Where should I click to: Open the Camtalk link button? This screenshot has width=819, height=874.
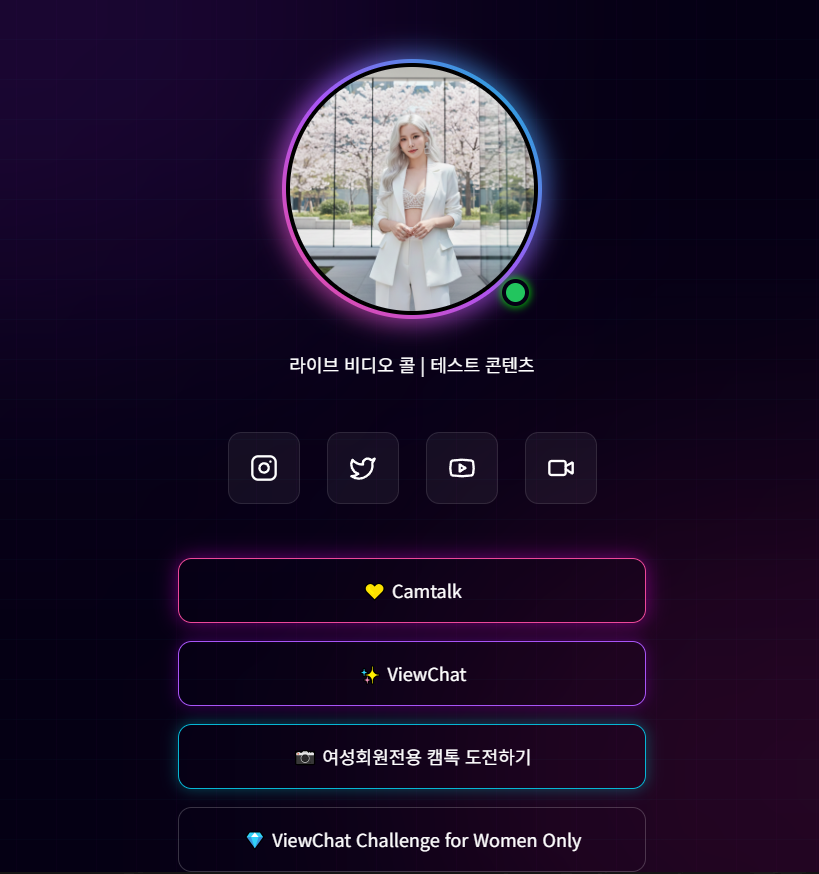412,591
